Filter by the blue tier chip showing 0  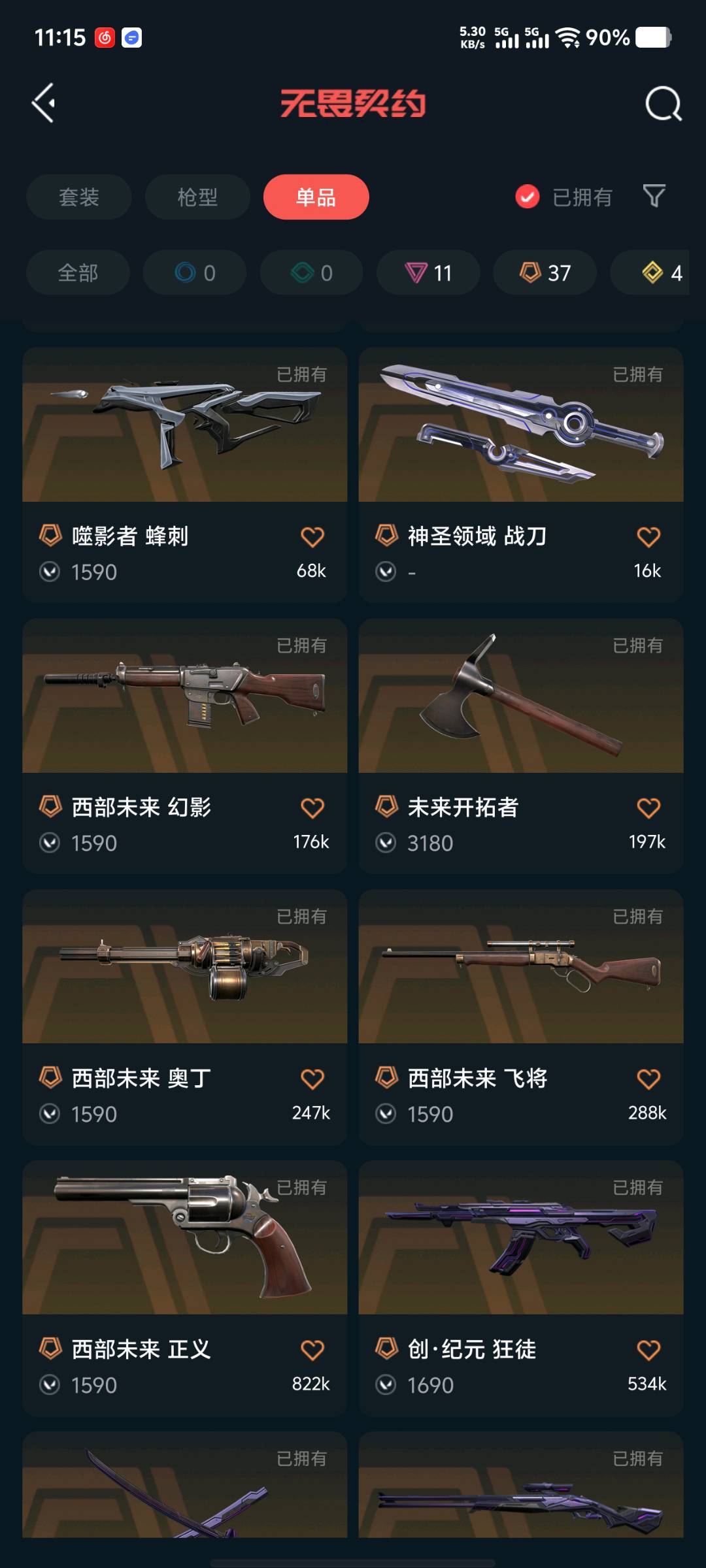tap(195, 272)
